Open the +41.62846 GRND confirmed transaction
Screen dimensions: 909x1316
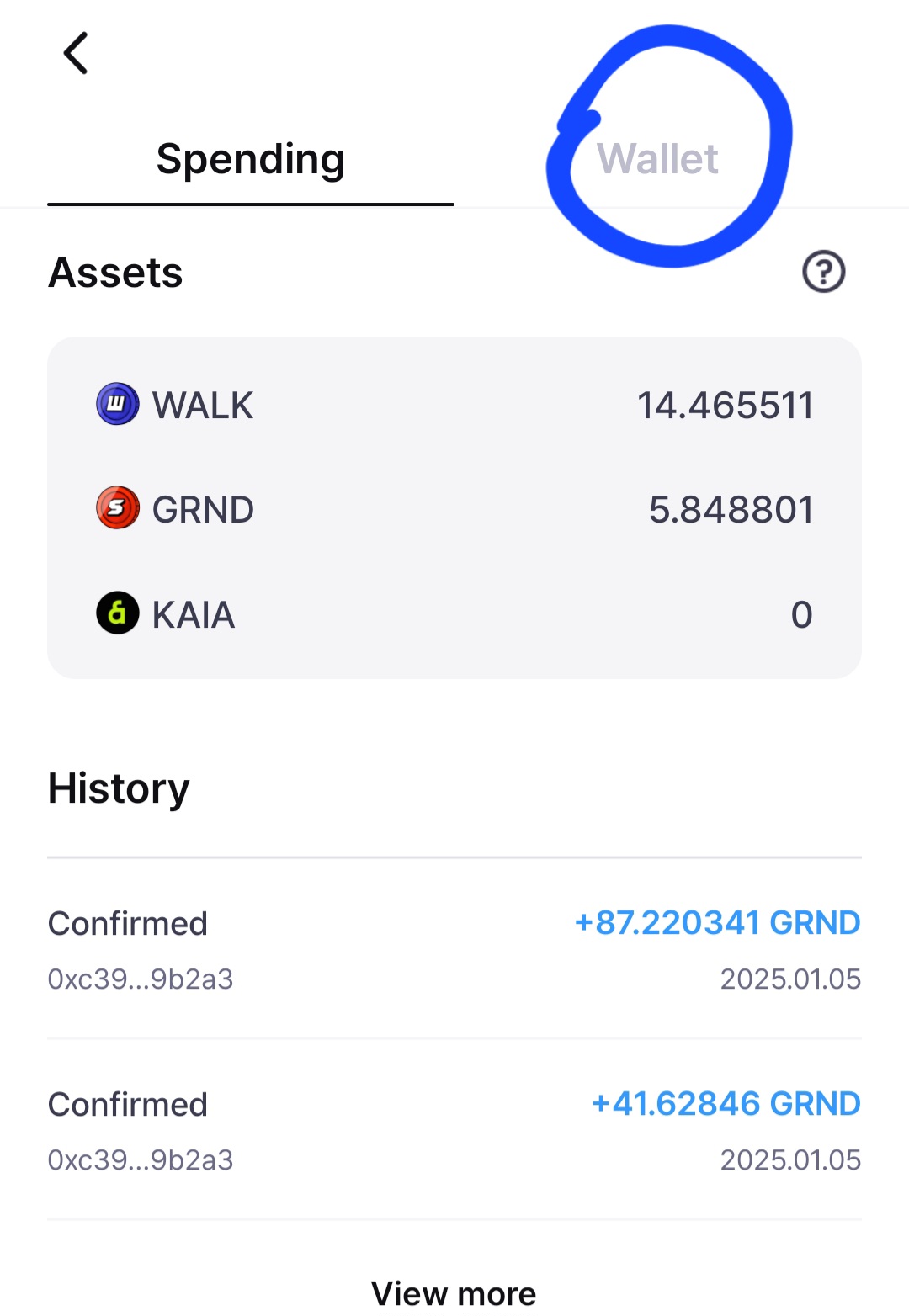(x=454, y=1130)
